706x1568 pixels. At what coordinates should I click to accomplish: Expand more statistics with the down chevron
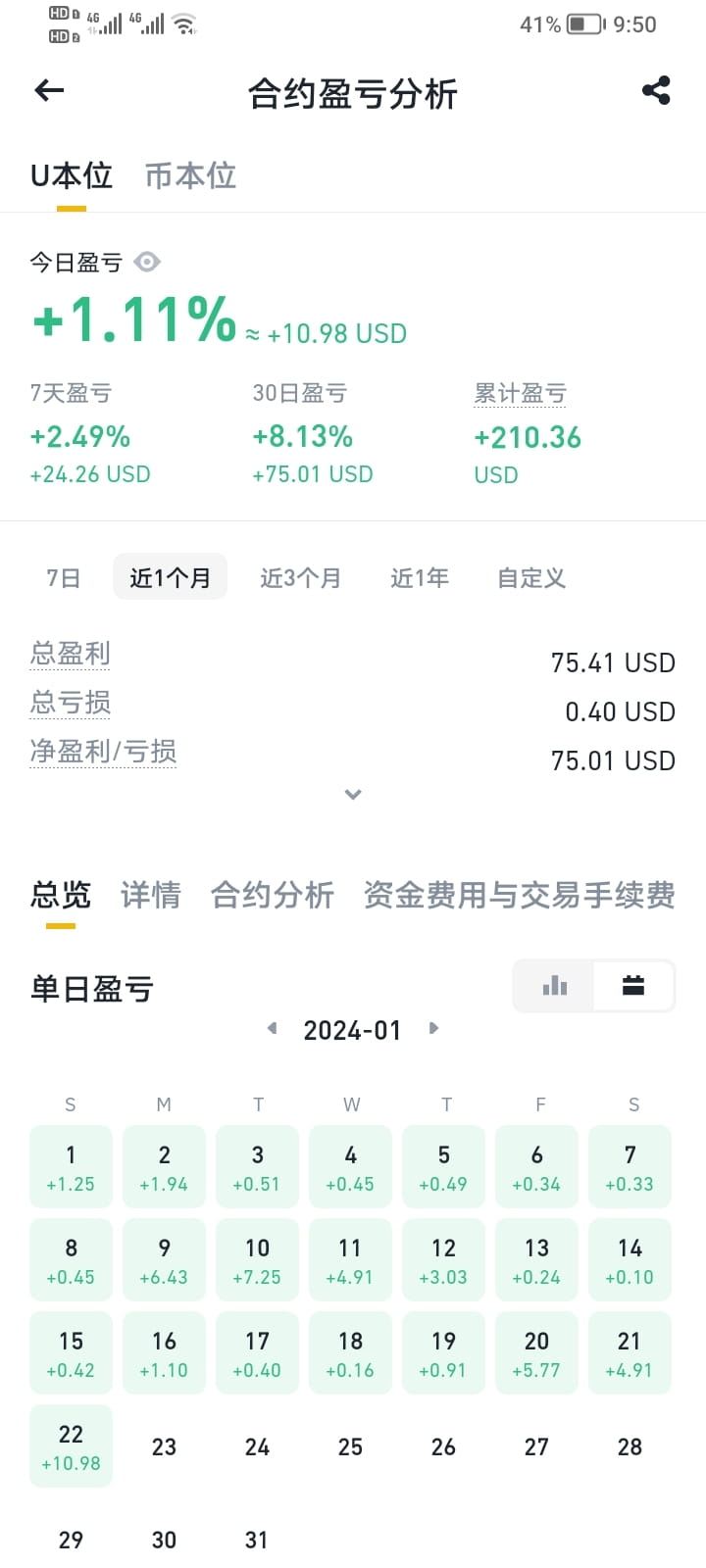pyautogui.click(x=352, y=794)
